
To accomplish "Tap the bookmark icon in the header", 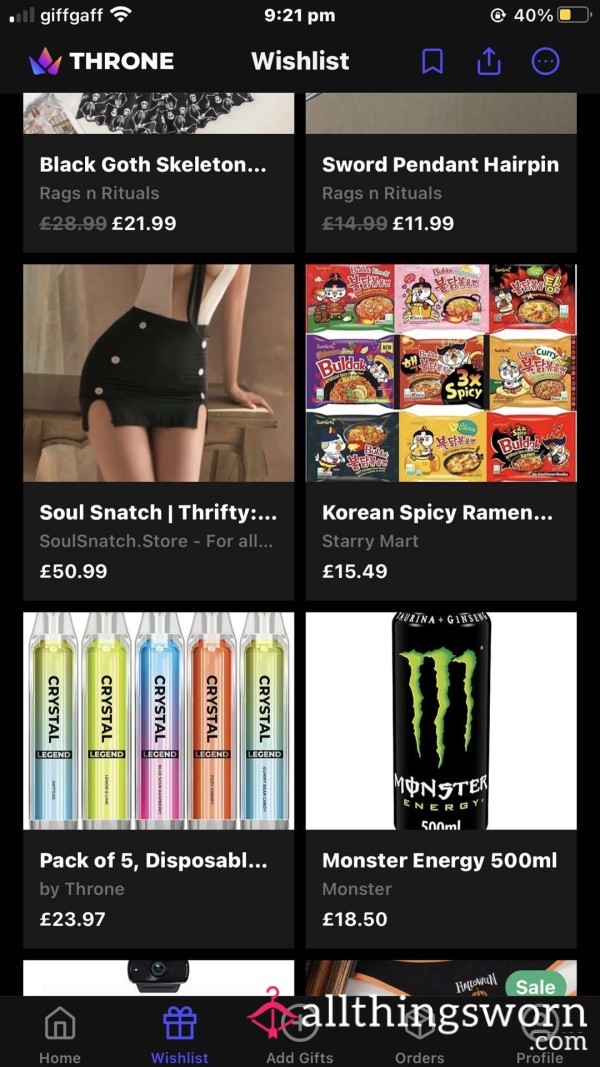I will click(x=432, y=62).
